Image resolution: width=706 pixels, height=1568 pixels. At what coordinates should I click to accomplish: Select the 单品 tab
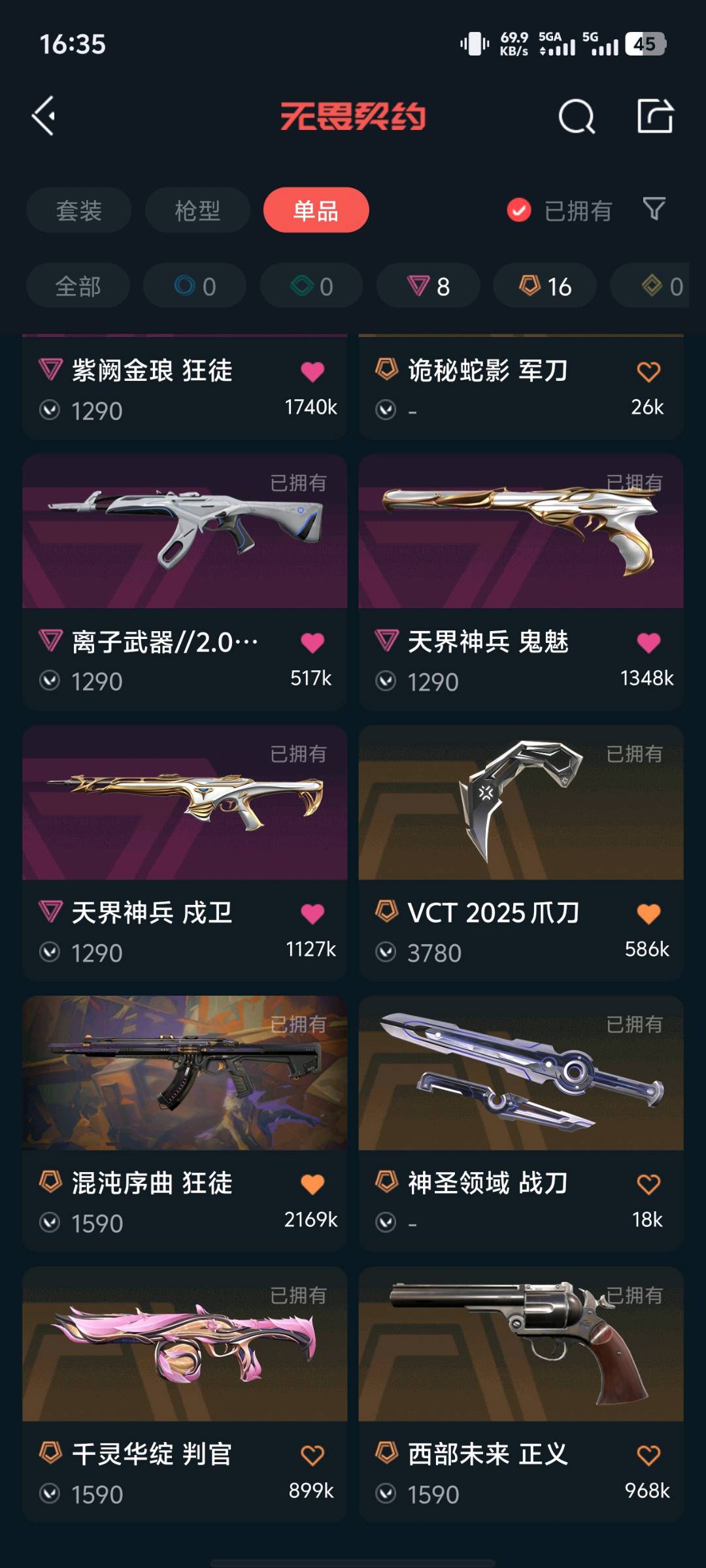coord(316,210)
